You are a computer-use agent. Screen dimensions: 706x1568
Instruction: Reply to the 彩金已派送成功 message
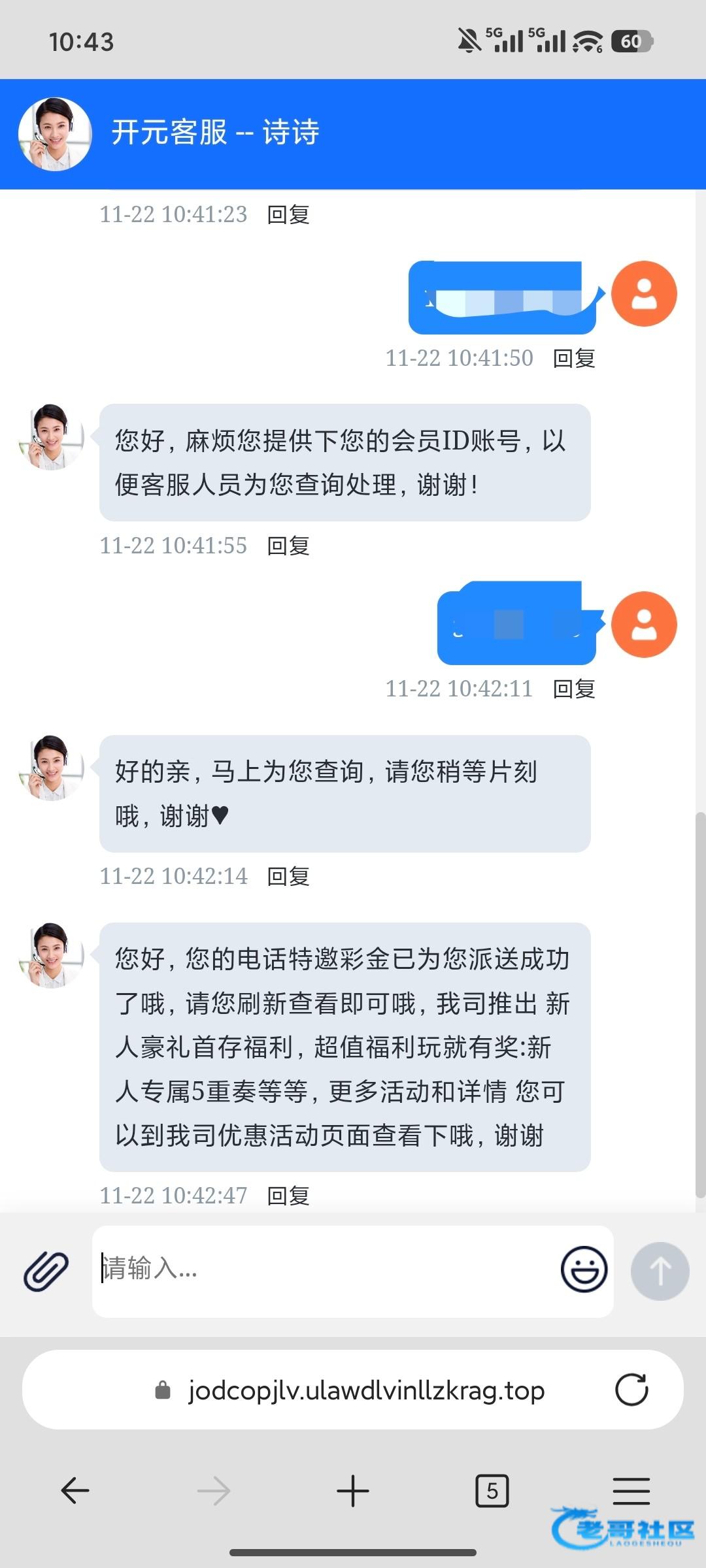(288, 1196)
